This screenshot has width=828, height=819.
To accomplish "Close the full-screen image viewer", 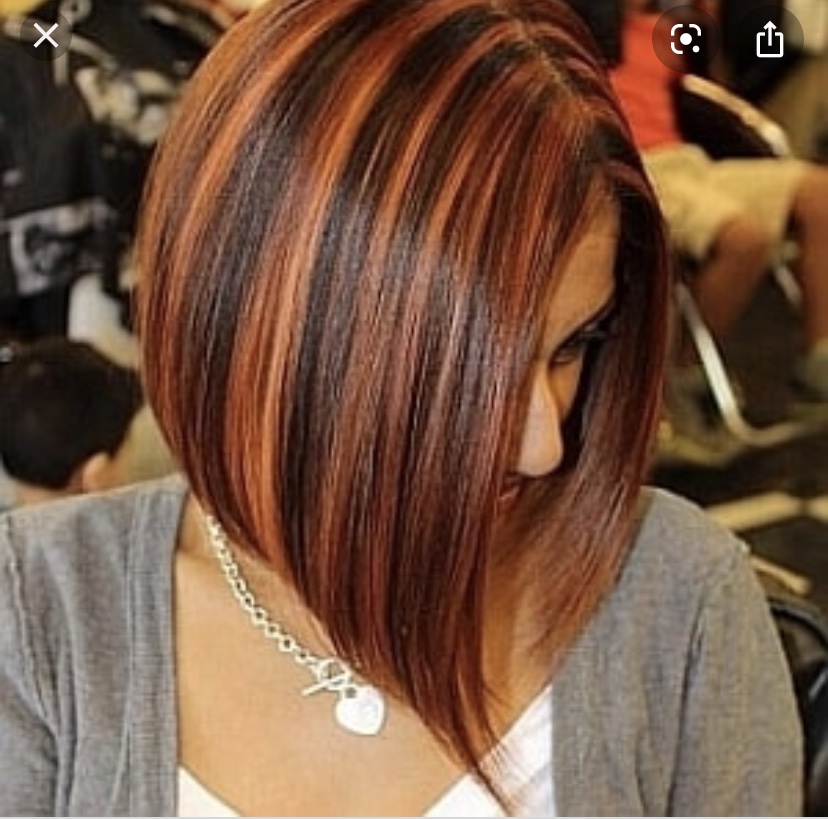I will coord(46,37).
